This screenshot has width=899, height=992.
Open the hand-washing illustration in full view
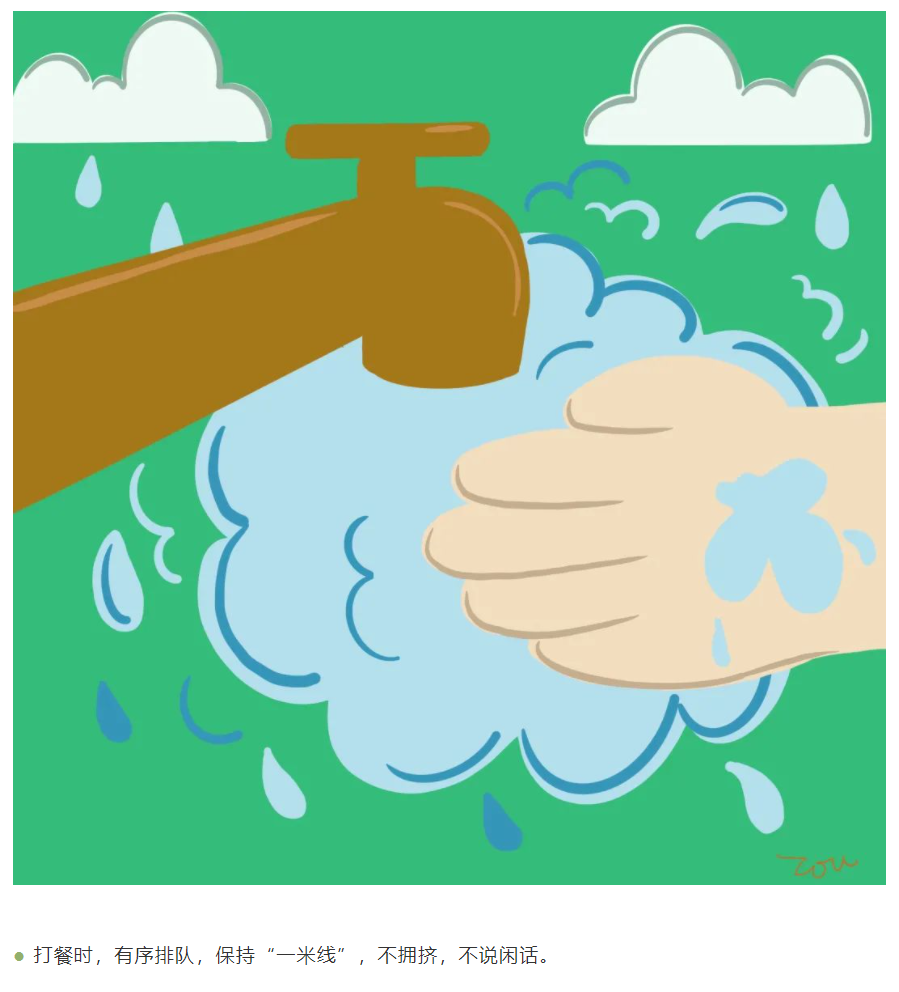[x=449, y=447]
